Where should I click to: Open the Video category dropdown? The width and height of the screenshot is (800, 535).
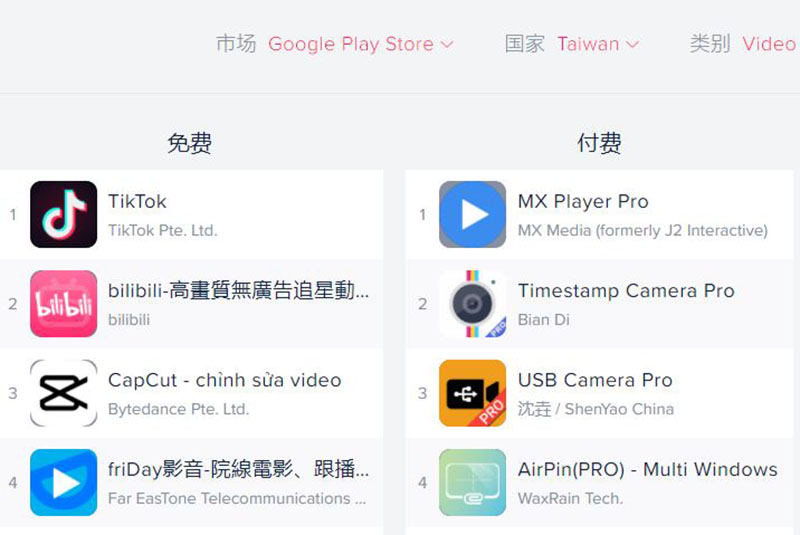(768, 44)
